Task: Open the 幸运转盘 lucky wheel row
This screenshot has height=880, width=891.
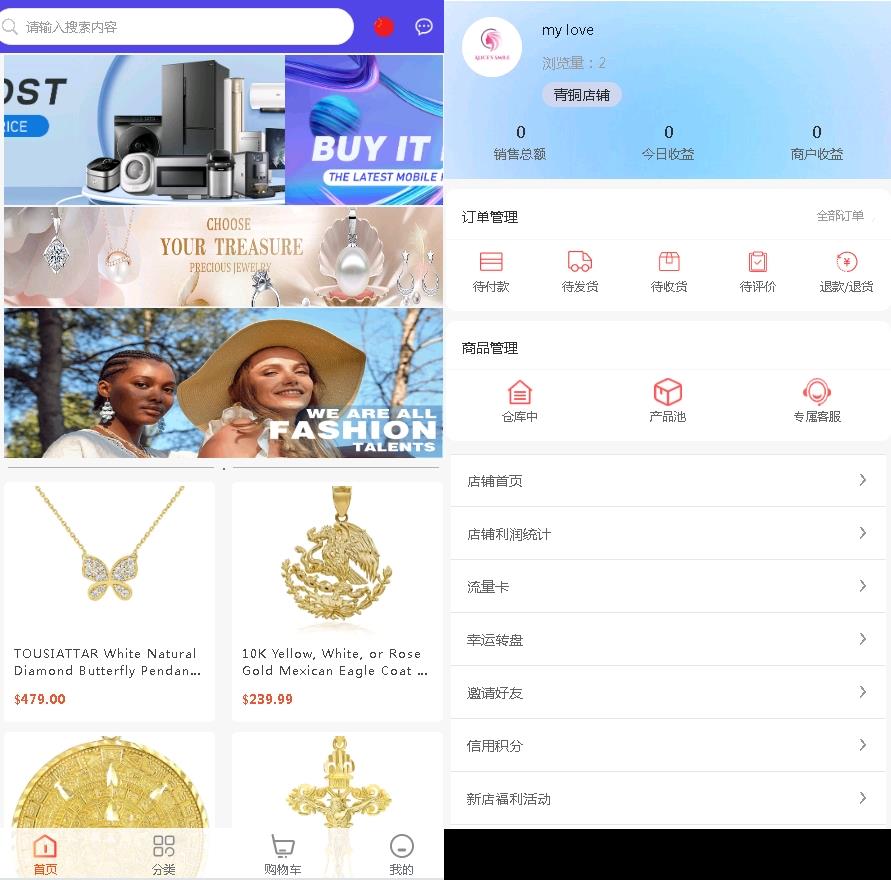Action: 667,640
